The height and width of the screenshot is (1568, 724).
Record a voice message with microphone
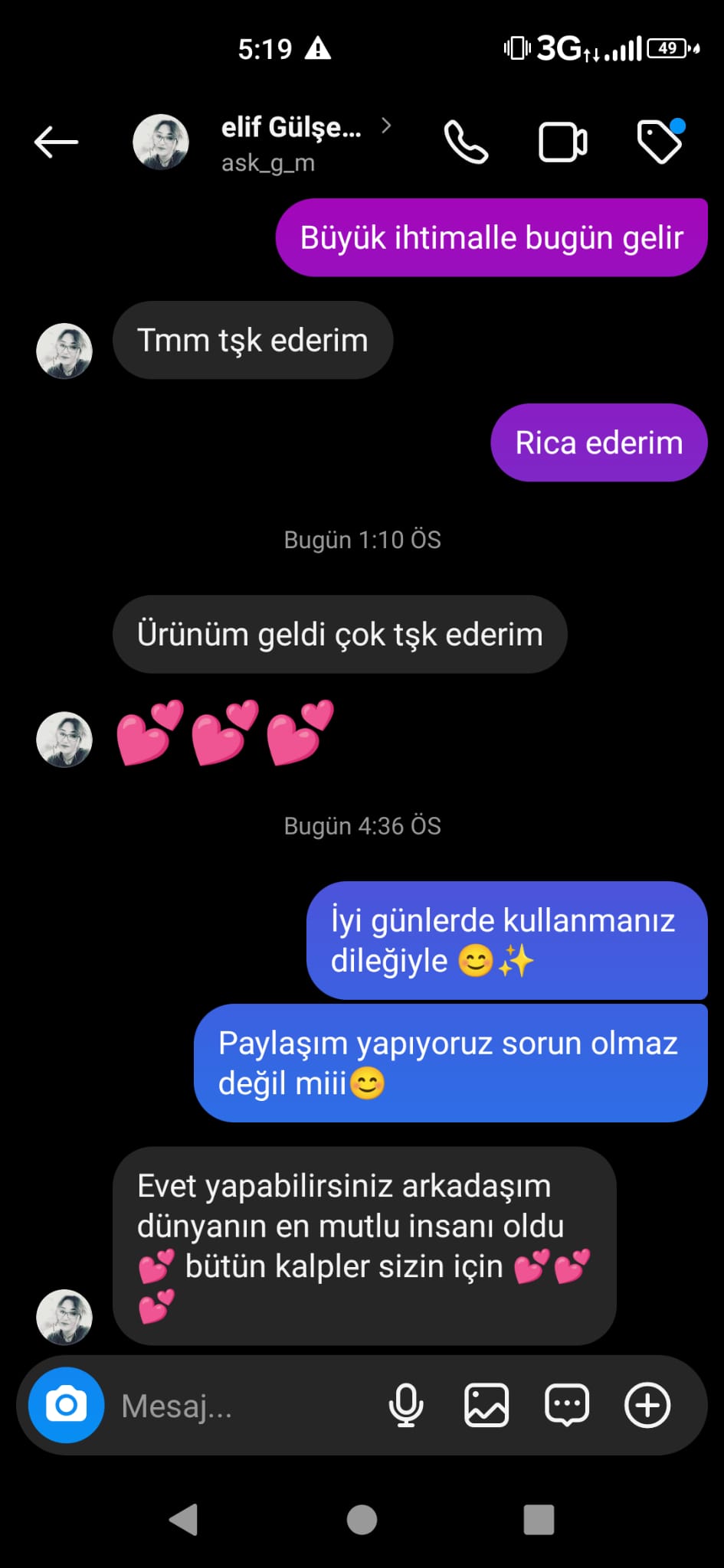coord(406,1405)
